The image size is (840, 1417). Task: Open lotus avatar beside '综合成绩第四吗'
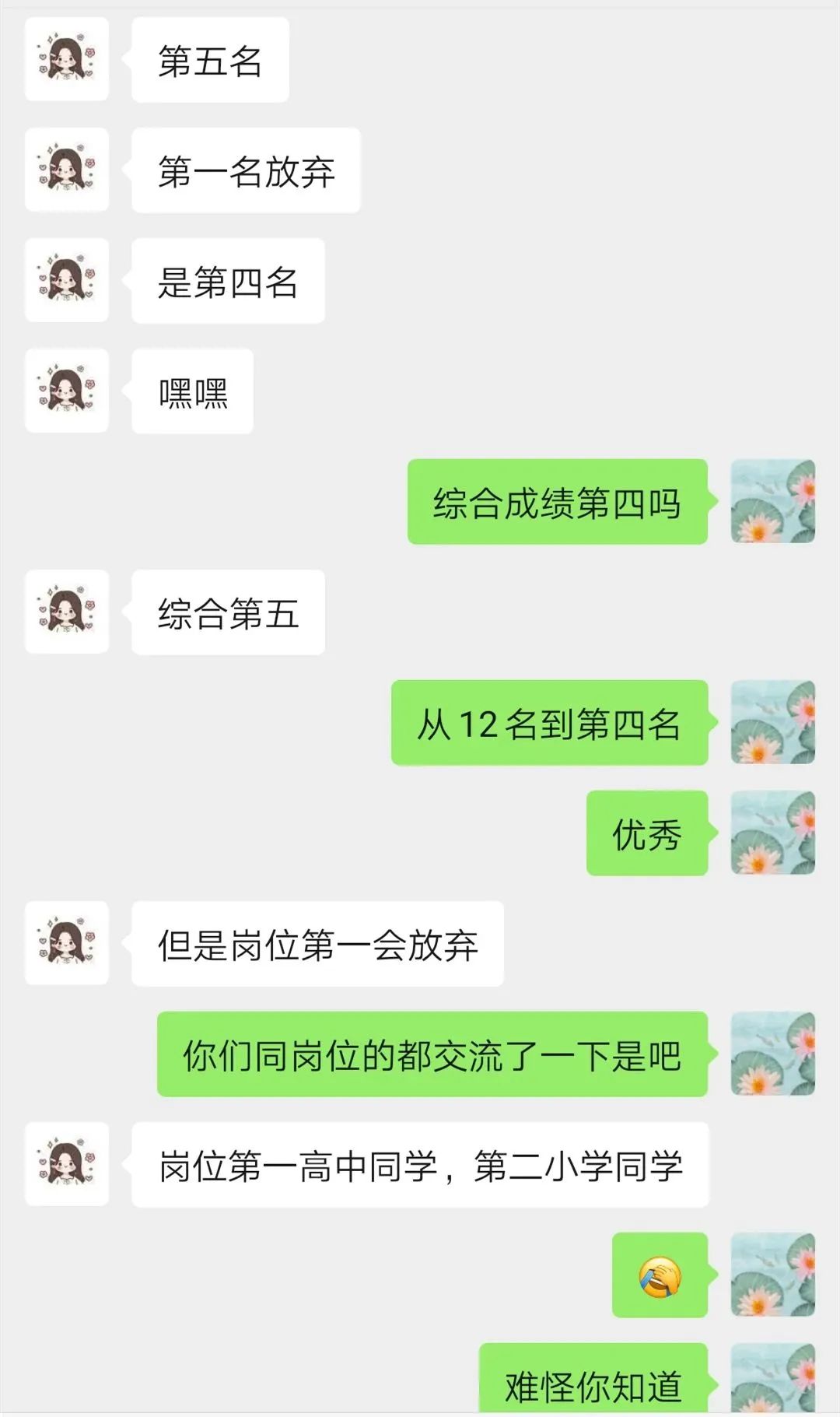coord(772,501)
